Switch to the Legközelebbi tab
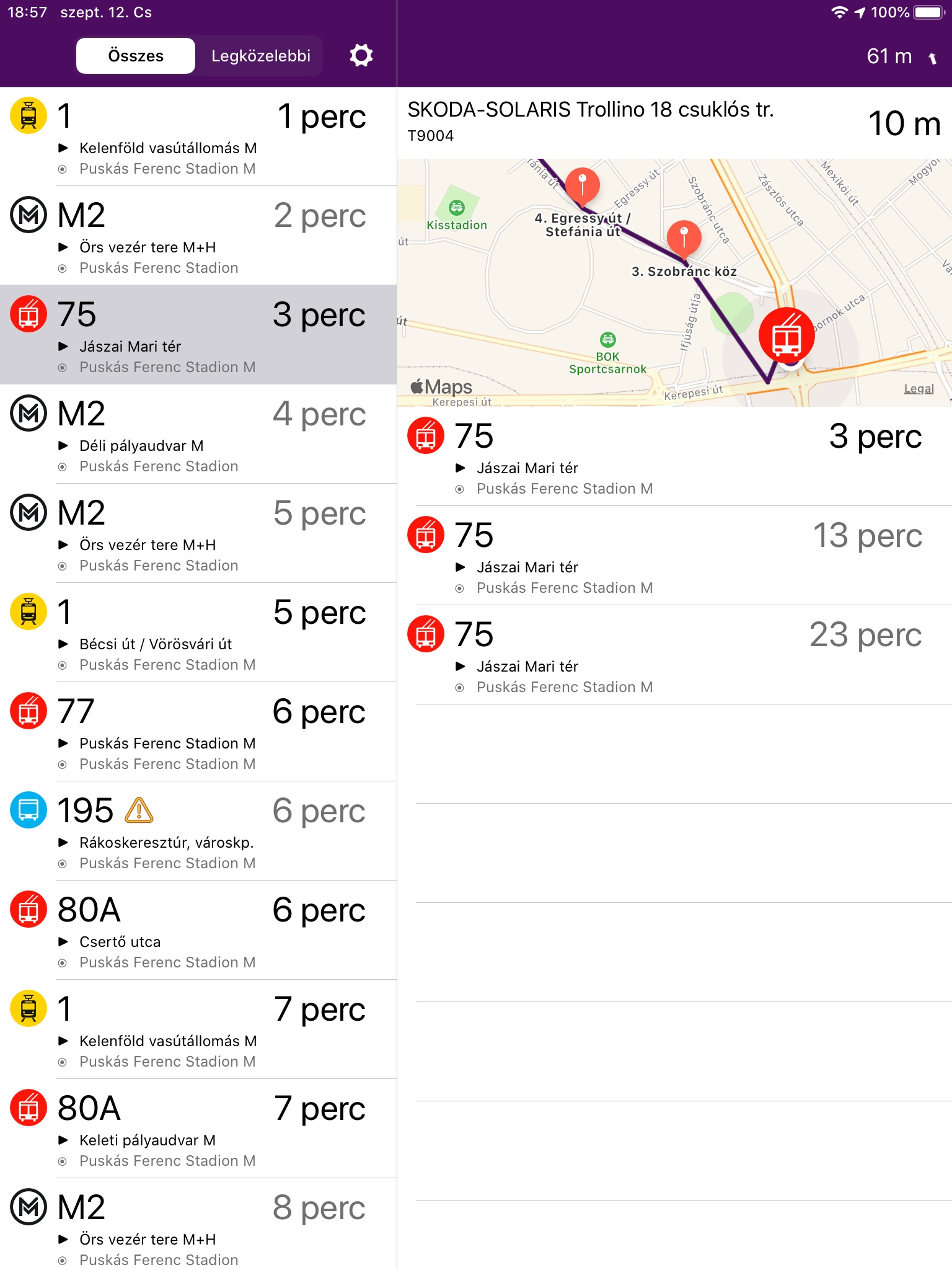The image size is (952, 1270). point(260,56)
